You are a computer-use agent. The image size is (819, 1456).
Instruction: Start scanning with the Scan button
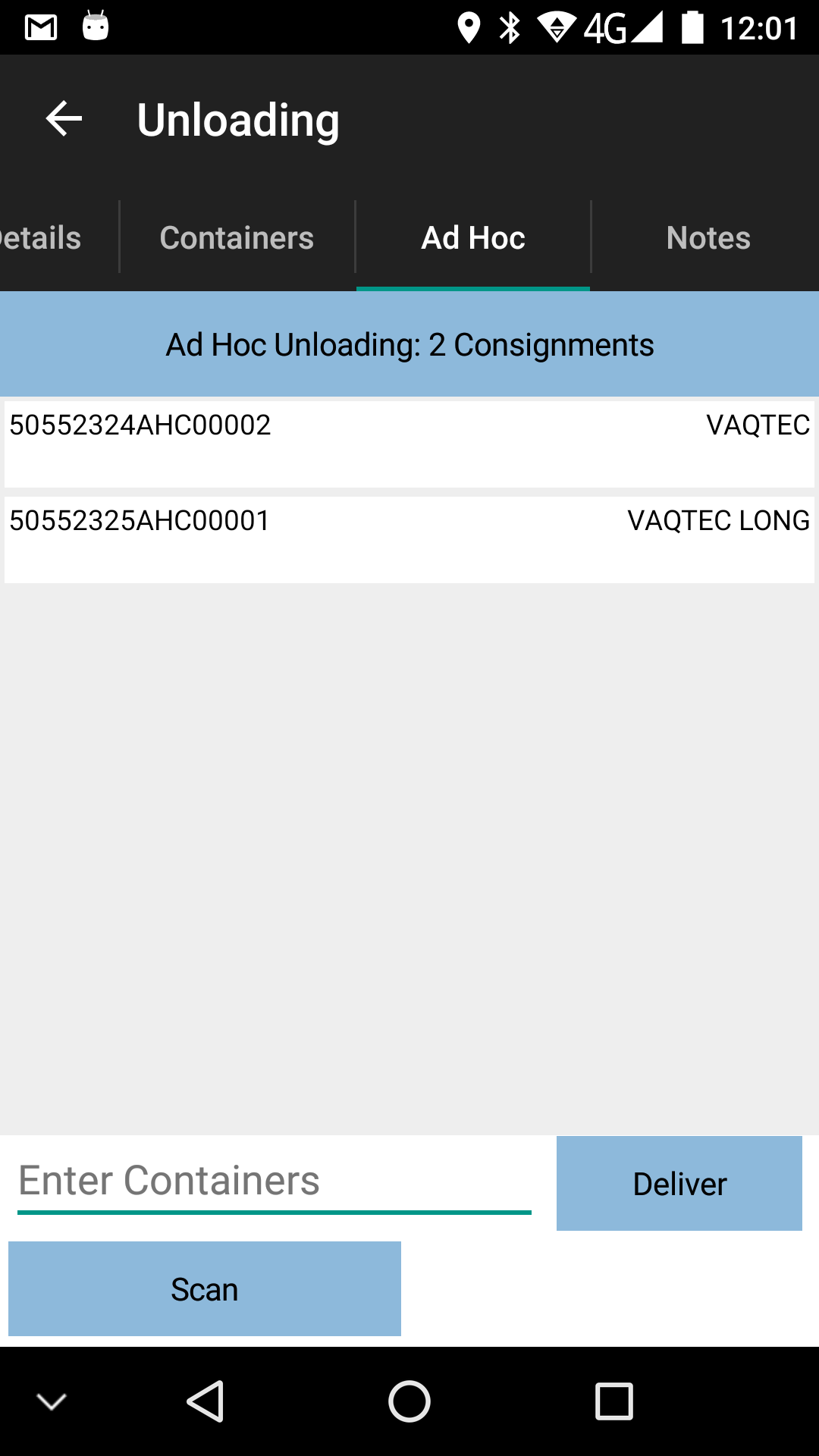pyautogui.click(x=205, y=1288)
